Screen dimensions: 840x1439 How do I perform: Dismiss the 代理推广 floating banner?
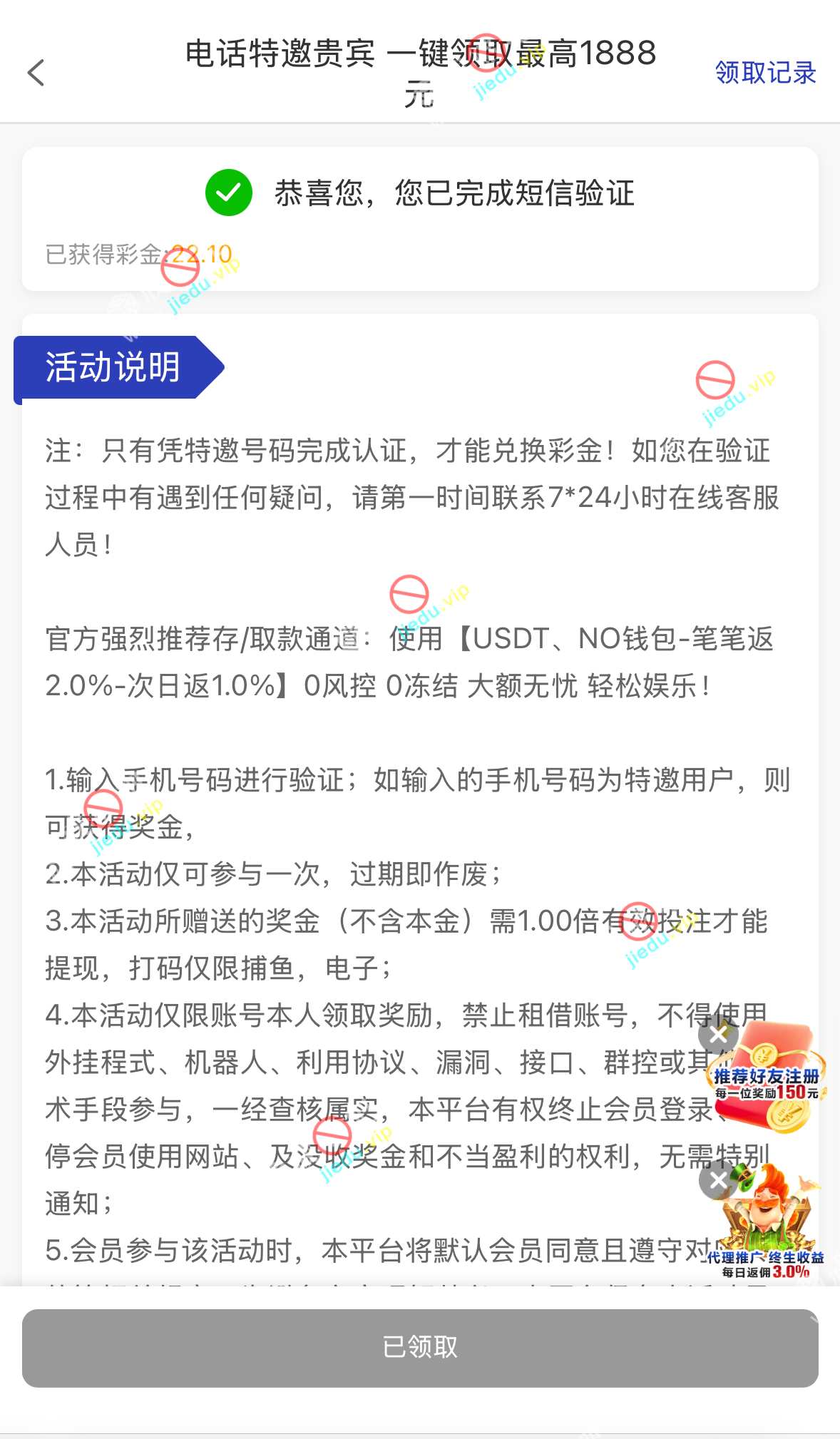click(x=718, y=1180)
